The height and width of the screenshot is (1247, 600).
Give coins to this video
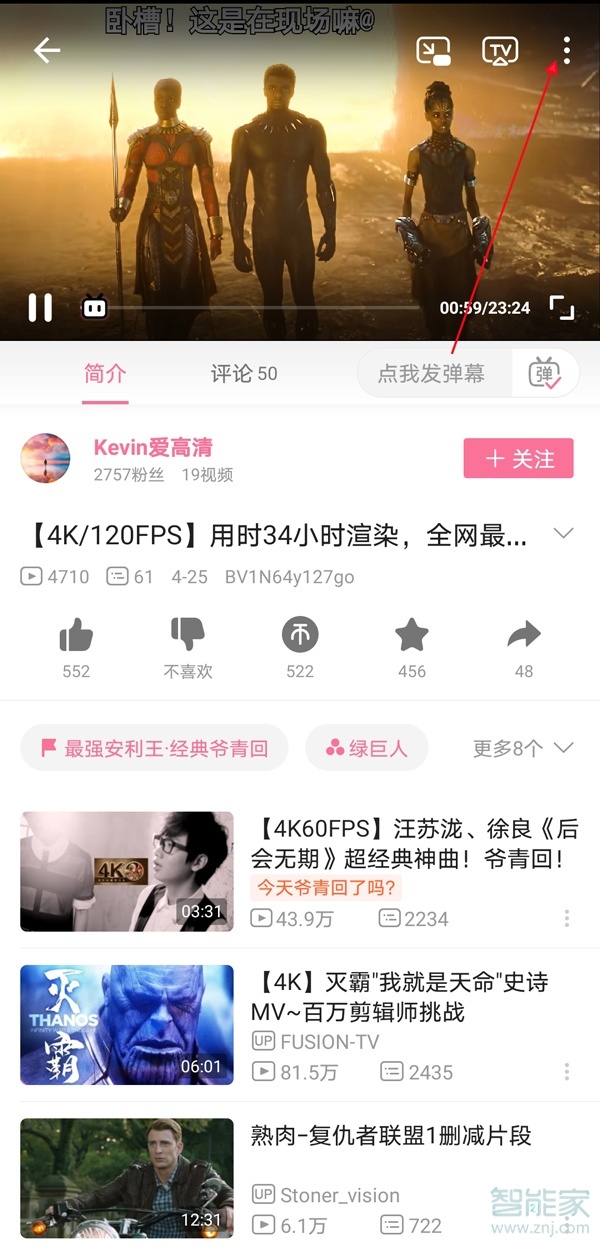click(300, 634)
